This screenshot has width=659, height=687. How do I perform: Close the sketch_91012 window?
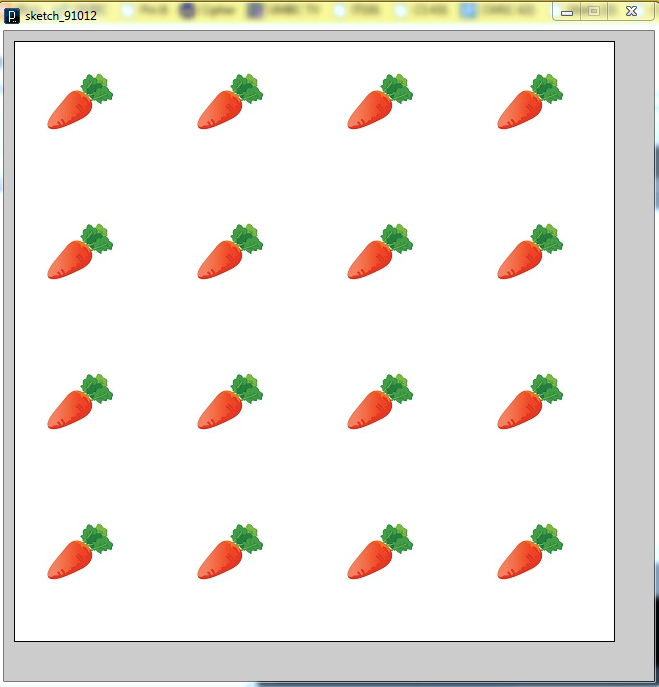(x=630, y=11)
